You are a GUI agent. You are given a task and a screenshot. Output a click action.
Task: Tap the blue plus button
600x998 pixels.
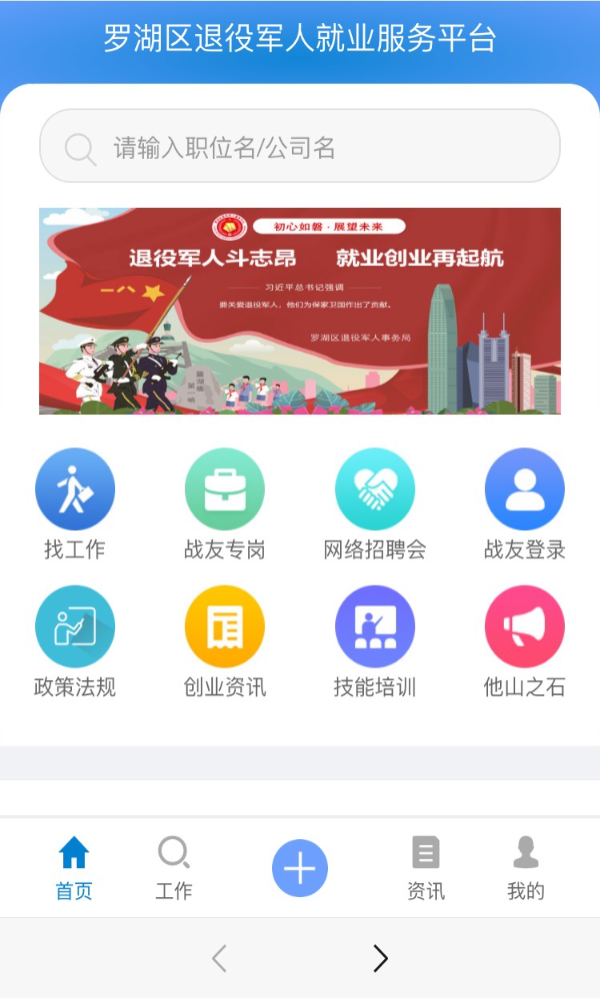click(x=300, y=868)
